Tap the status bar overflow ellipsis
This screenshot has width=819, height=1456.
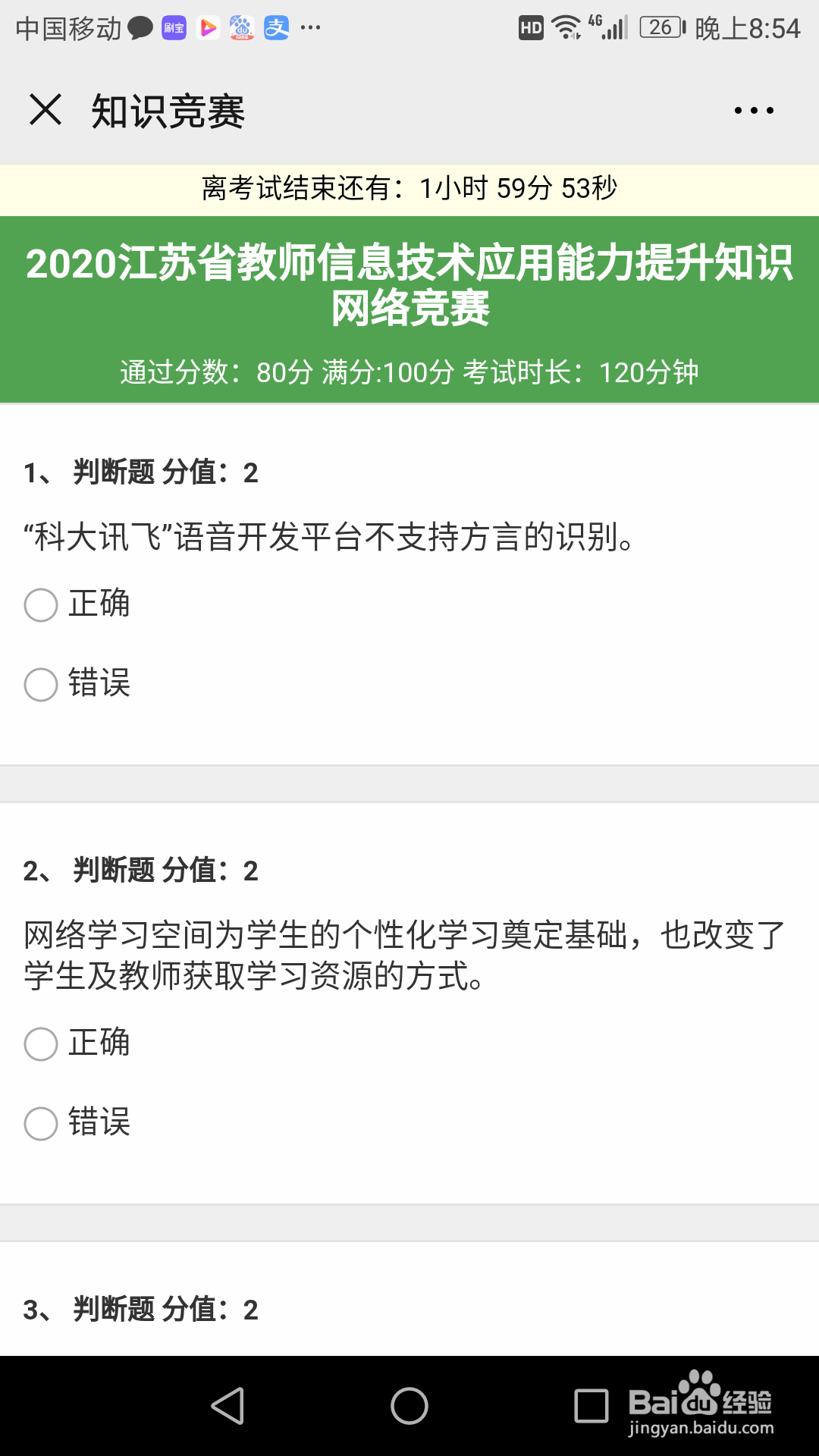(x=309, y=27)
